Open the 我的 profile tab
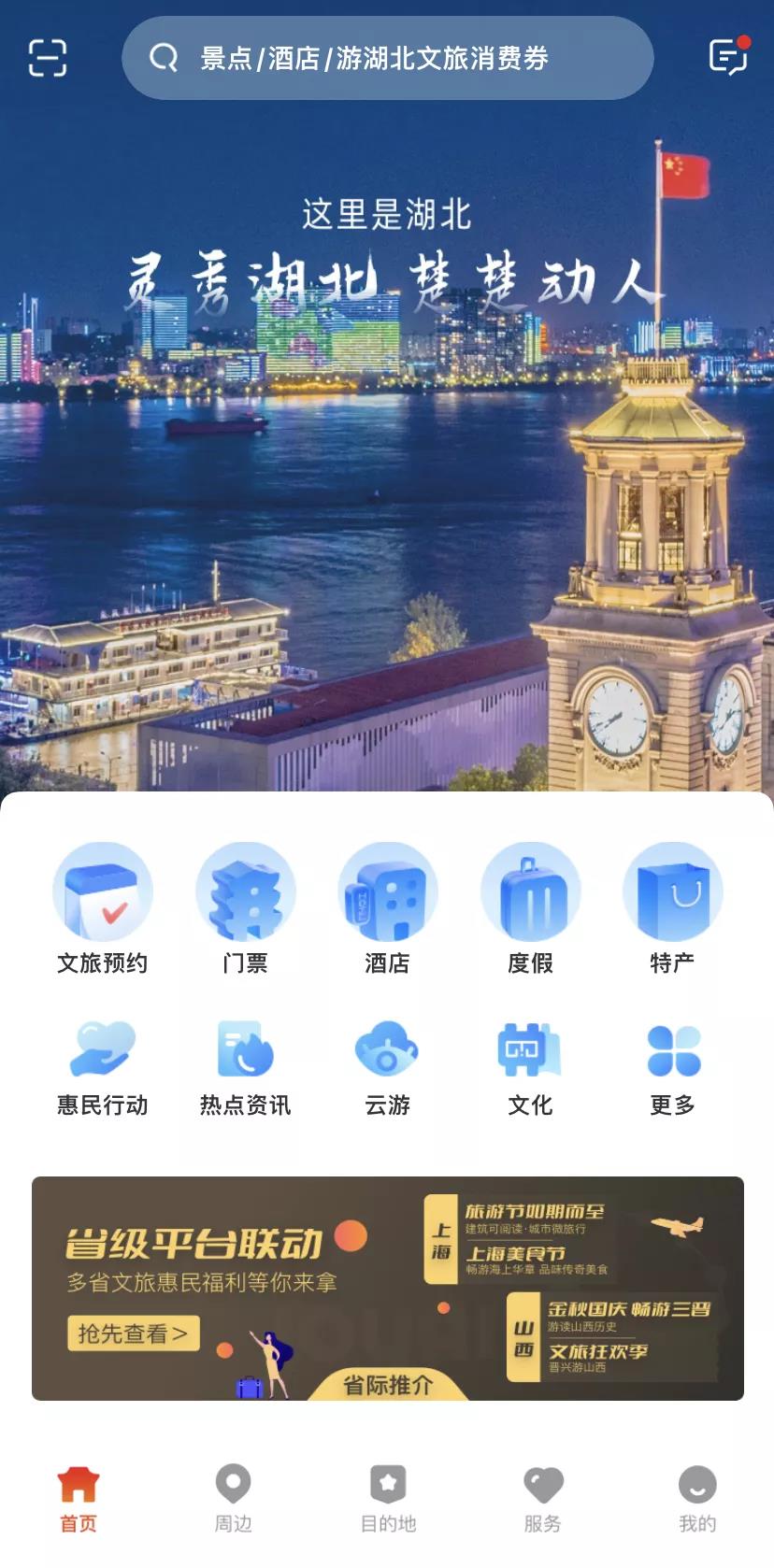The width and height of the screenshot is (774, 1568). click(x=697, y=1499)
